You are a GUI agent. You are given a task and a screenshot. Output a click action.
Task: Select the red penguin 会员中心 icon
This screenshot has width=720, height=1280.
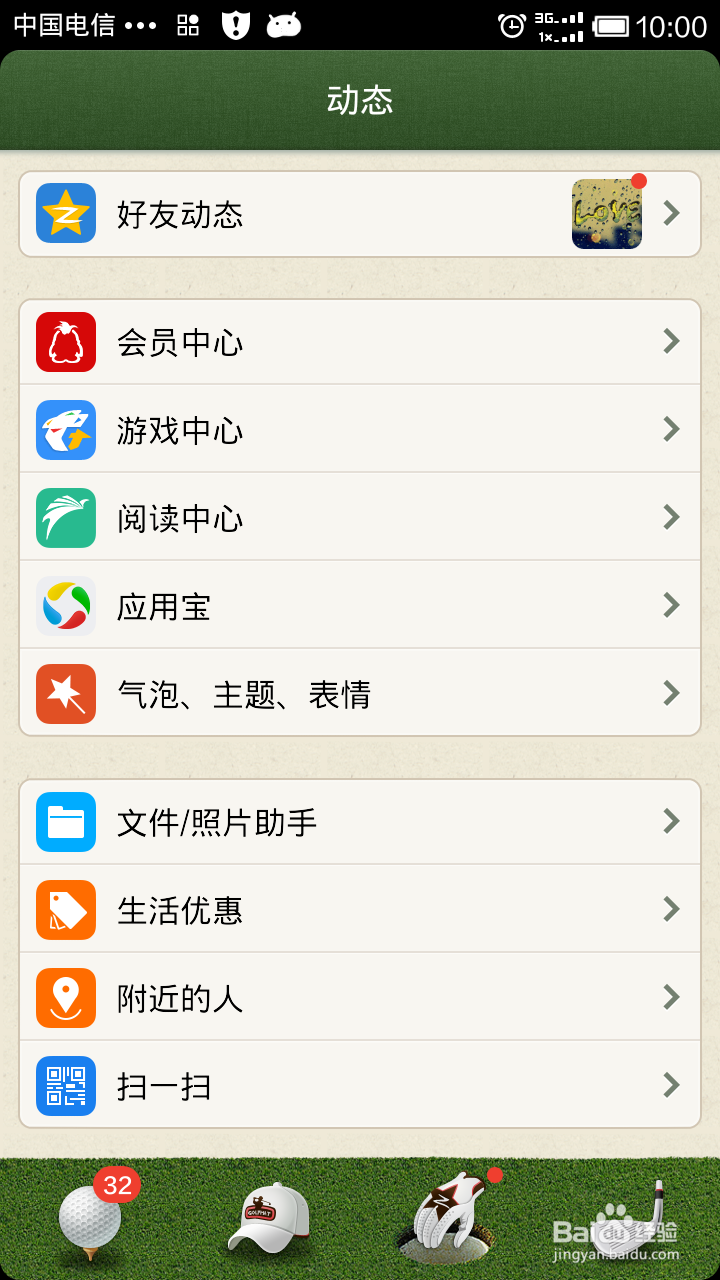(64, 341)
